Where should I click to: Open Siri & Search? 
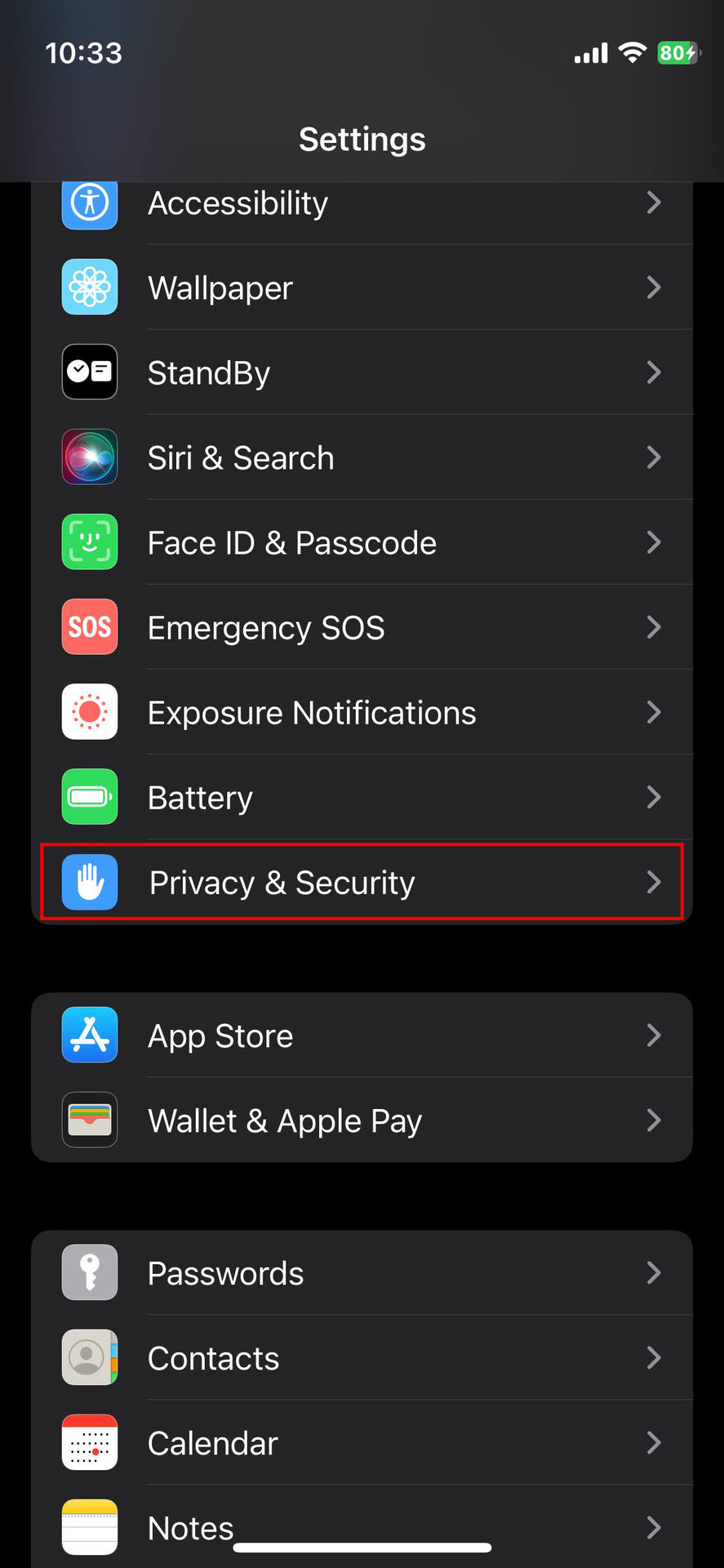362,457
